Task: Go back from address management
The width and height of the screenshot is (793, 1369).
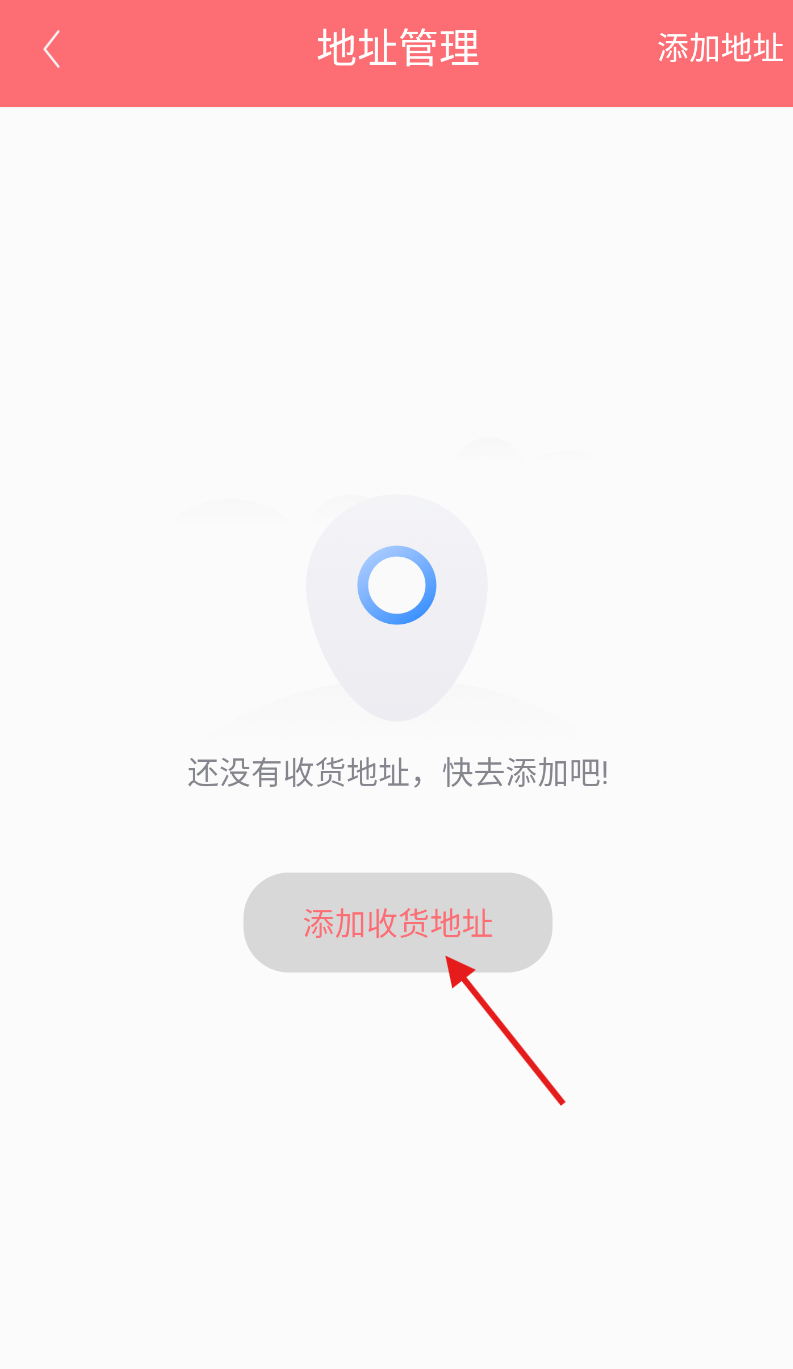Action: pyautogui.click(x=52, y=49)
